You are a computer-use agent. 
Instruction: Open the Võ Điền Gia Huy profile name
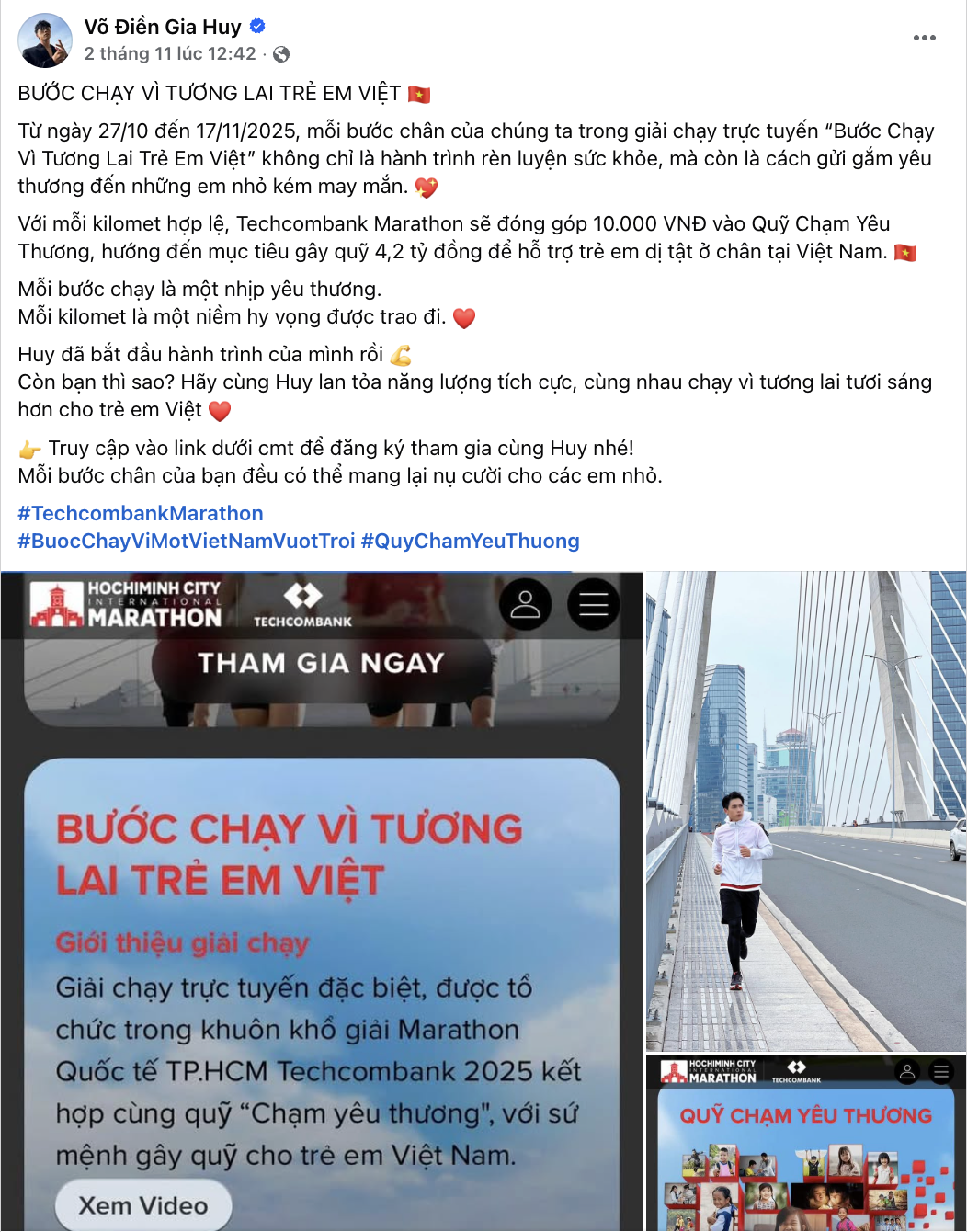click(x=163, y=27)
